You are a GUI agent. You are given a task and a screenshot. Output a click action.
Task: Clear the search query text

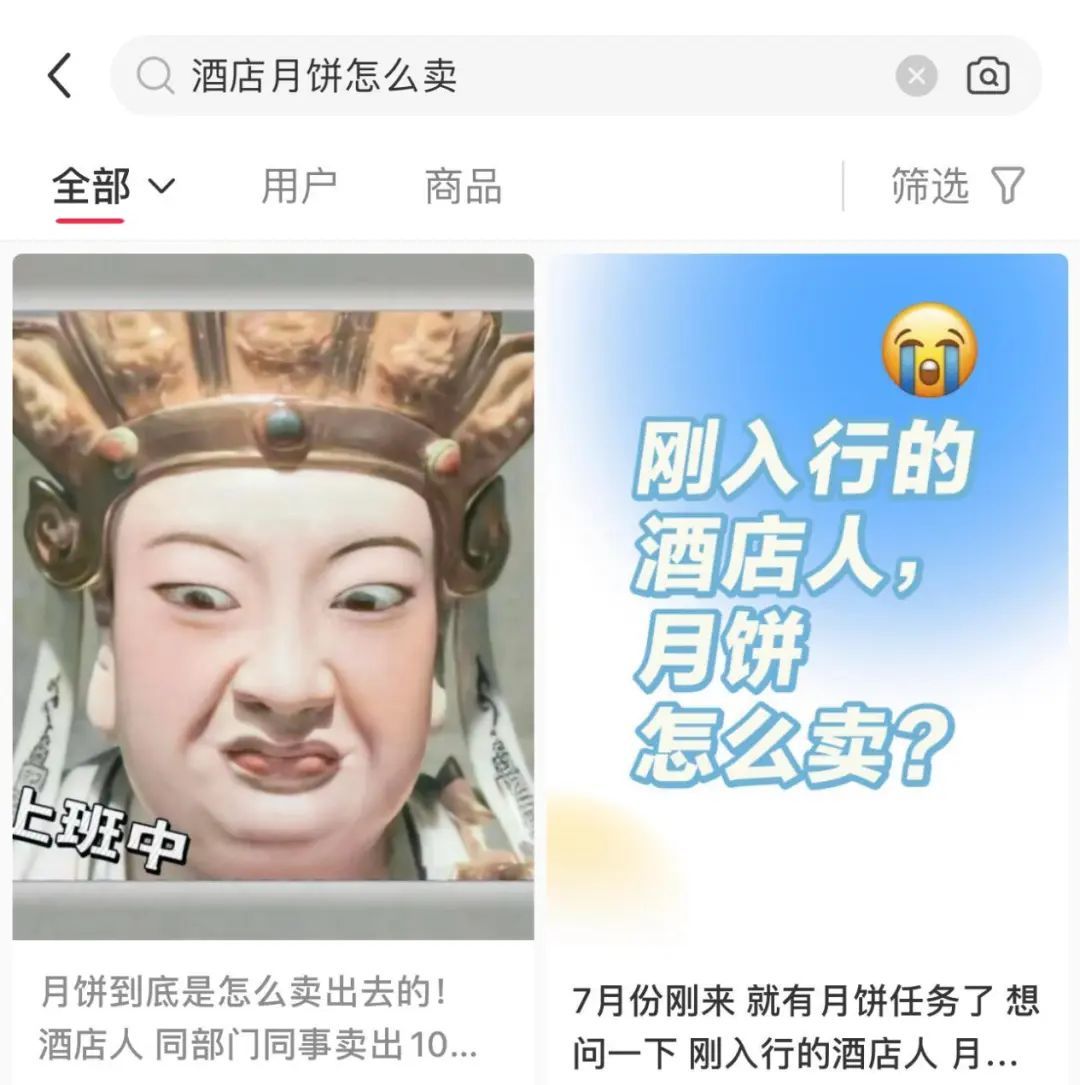(916, 76)
